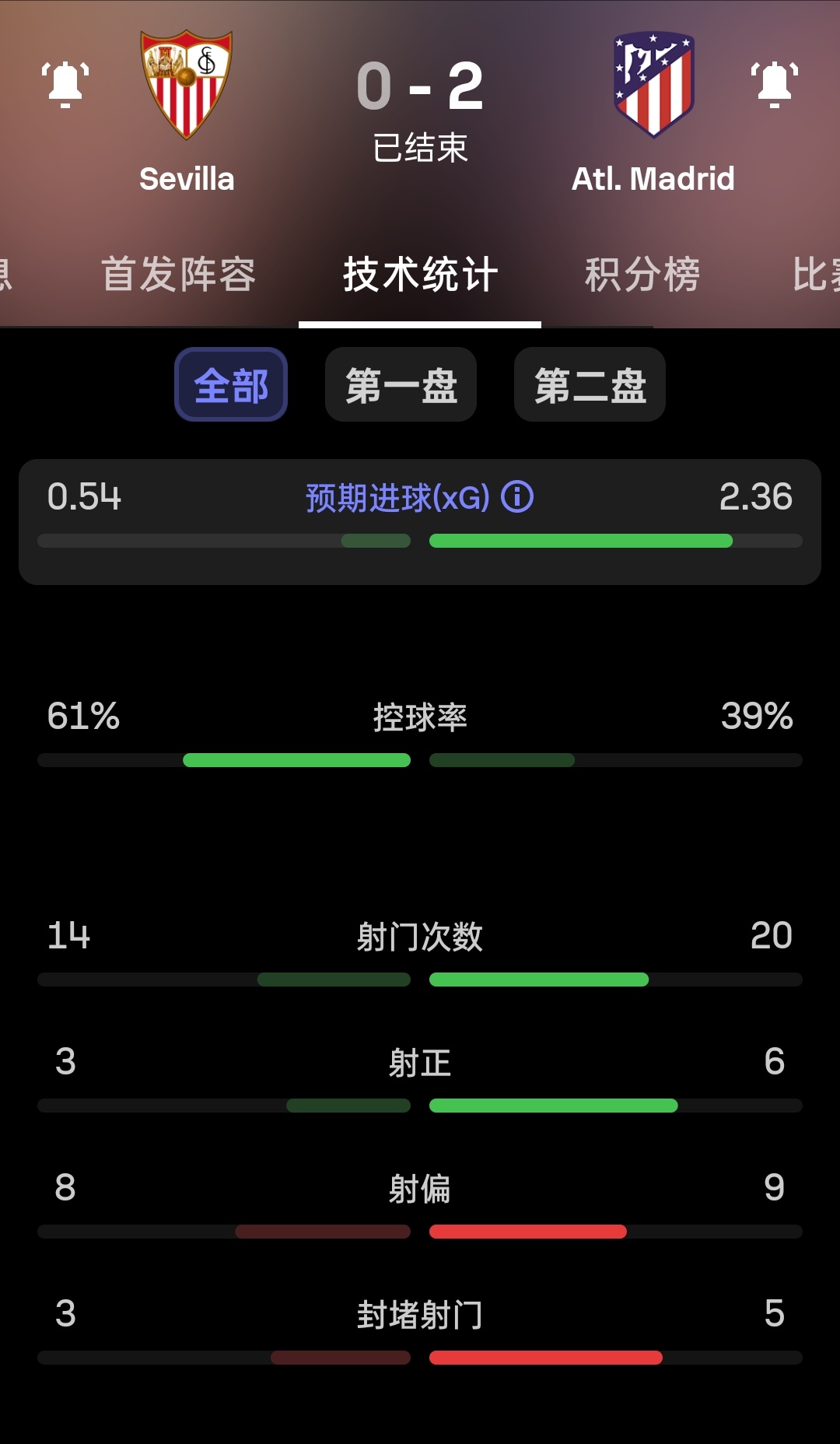Open the 积分榜 tab

point(641,274)
